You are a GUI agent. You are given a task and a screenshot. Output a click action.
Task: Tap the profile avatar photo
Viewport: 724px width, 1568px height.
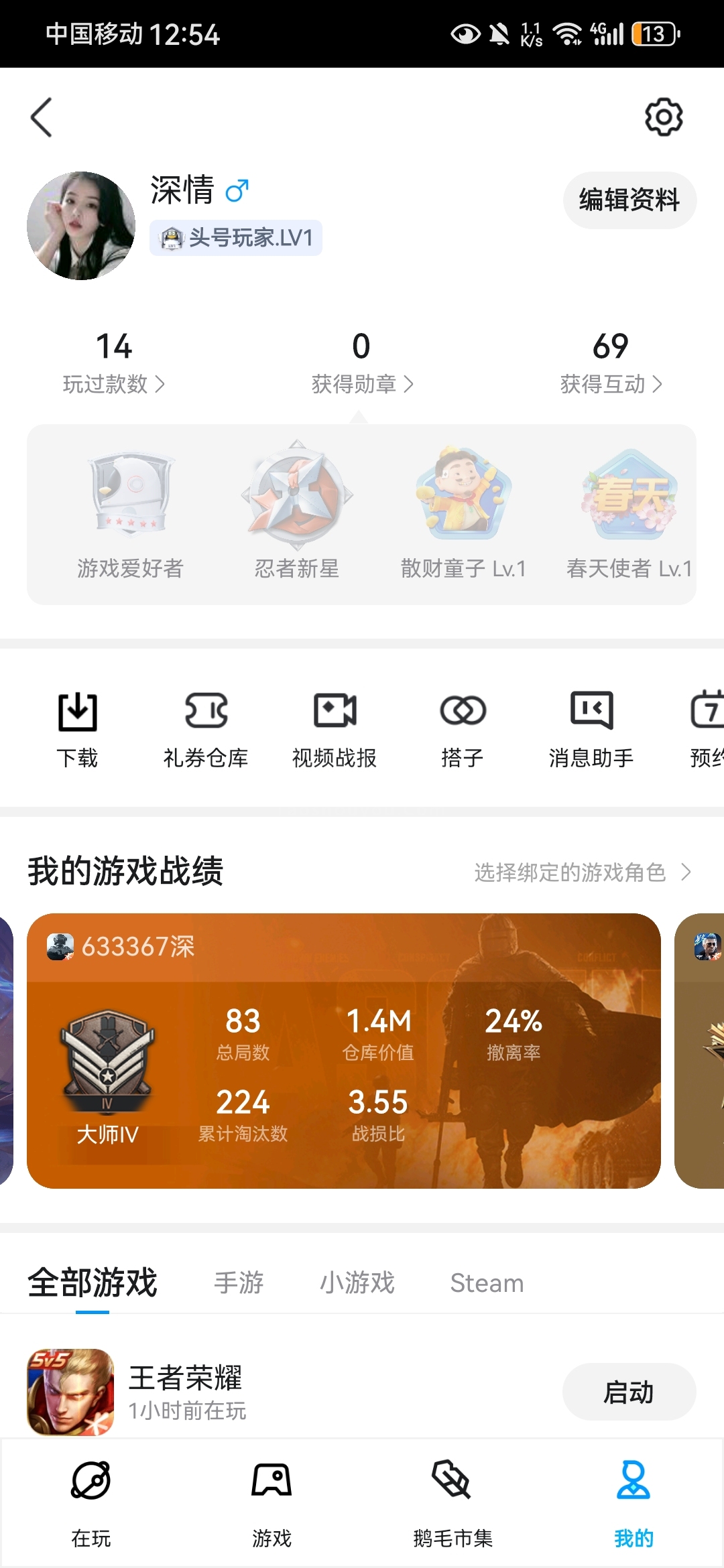[81, 226]
